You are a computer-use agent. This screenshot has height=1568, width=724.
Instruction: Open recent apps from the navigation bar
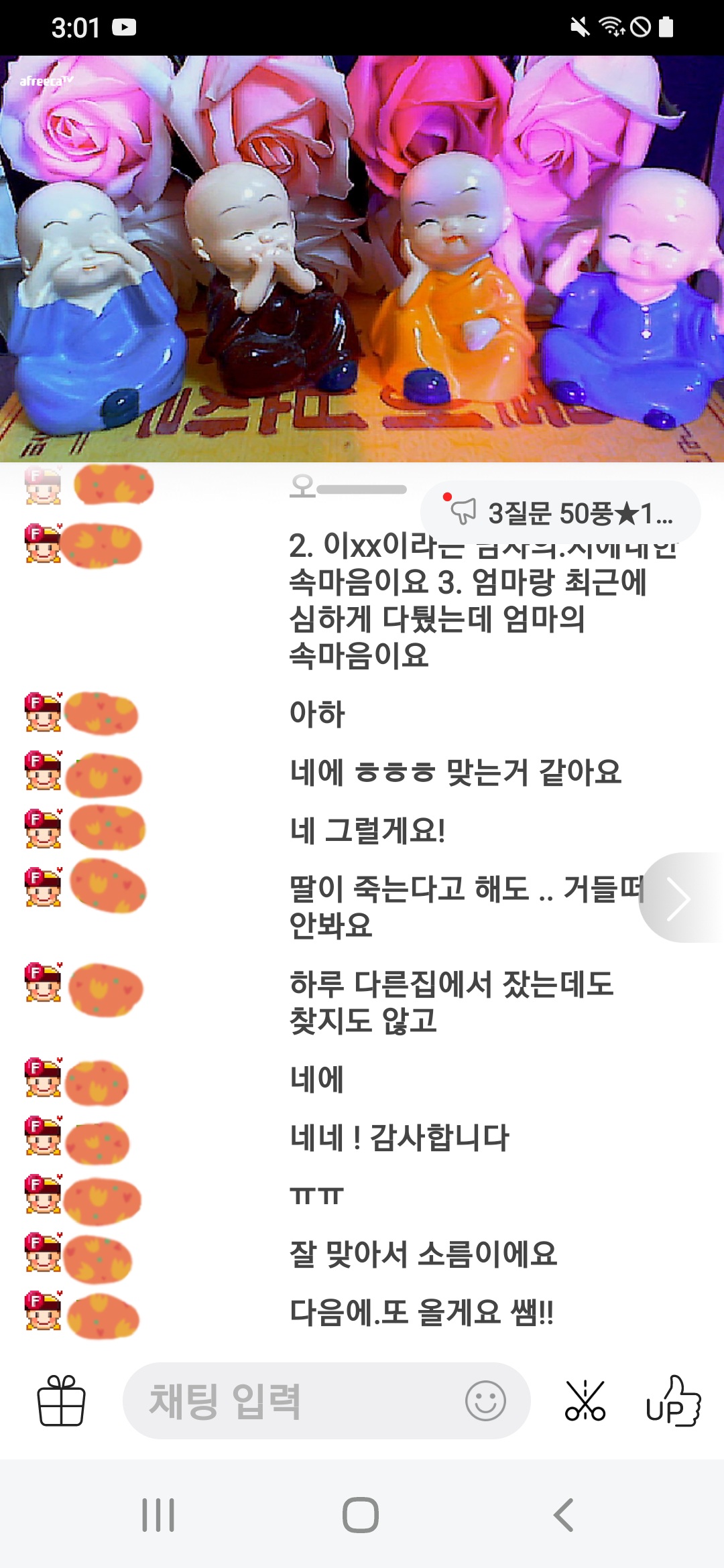[x=158, y=1514]
